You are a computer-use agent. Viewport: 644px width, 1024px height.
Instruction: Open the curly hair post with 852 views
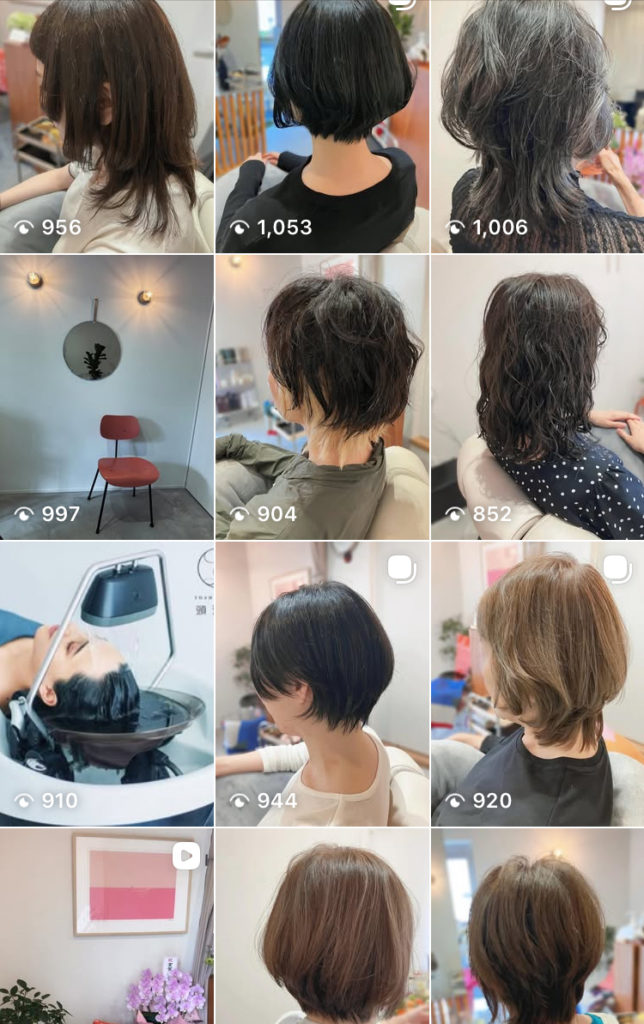[538, 397]
